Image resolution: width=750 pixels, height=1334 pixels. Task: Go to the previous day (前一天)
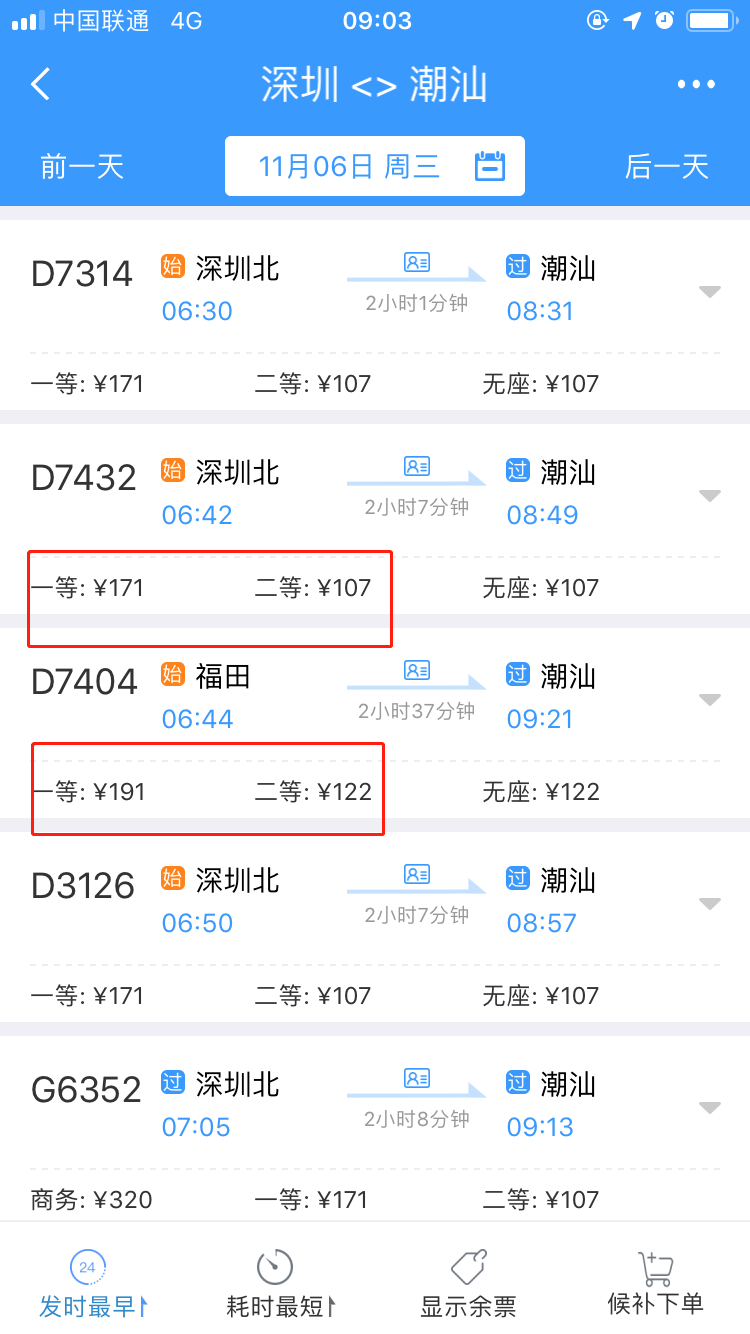pos(82,166)
